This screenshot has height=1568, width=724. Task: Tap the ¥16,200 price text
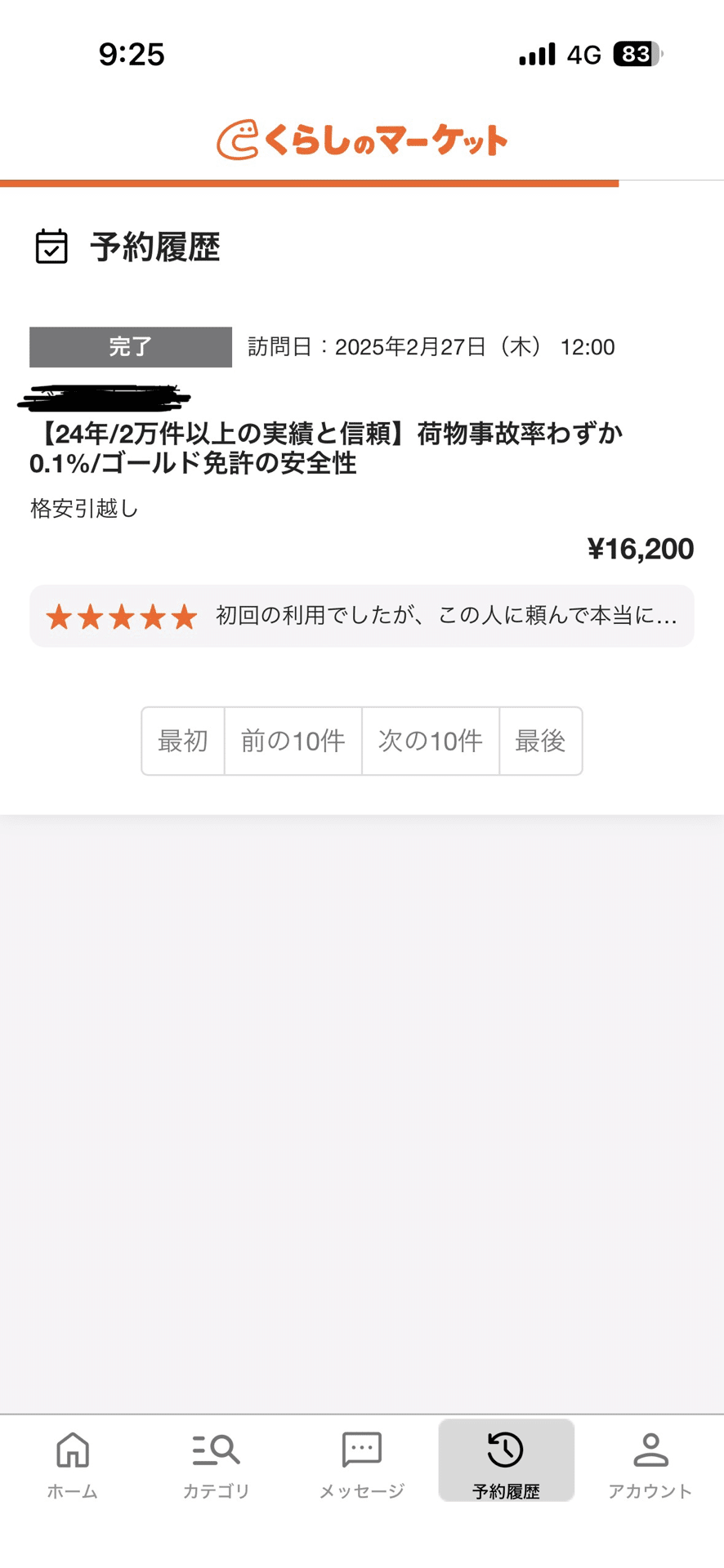click(641, 549)
